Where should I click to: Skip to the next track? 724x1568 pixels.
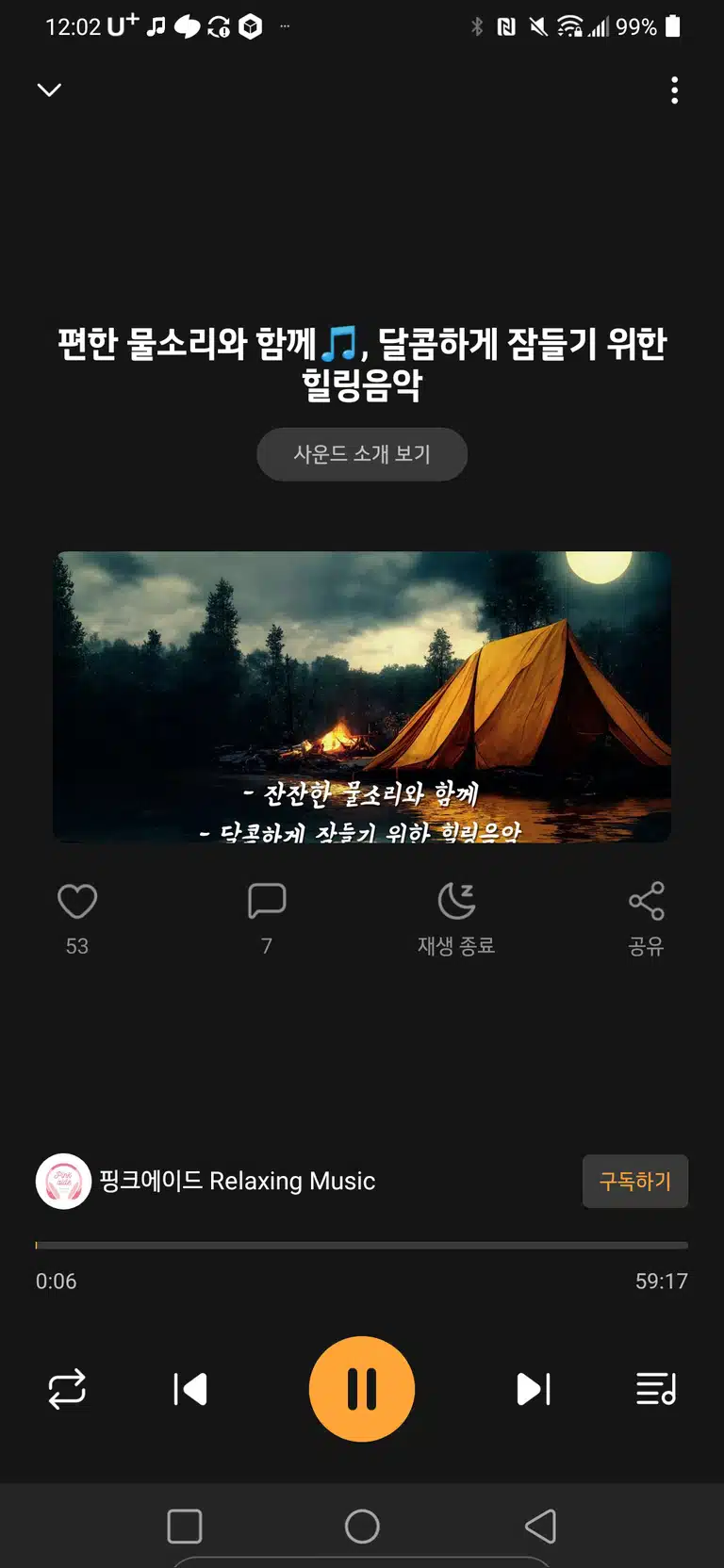(x=534, y=1389)
